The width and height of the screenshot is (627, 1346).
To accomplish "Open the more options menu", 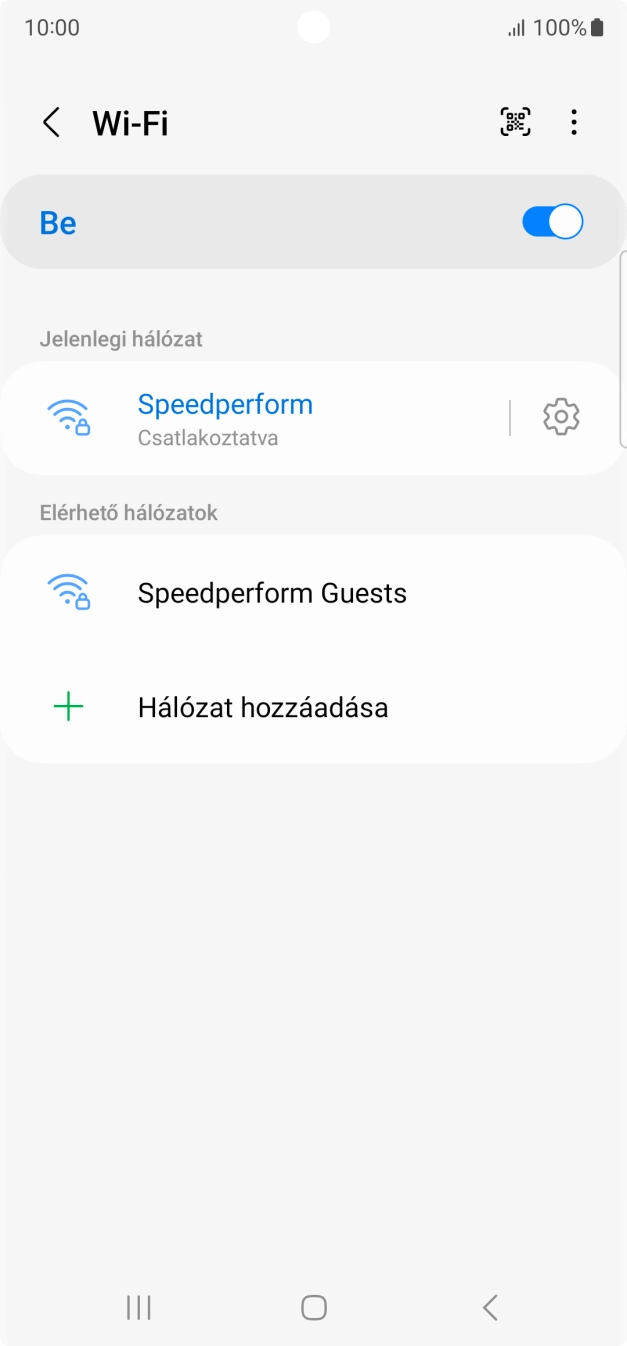I will pyautogui.click(x=573, y=123).
